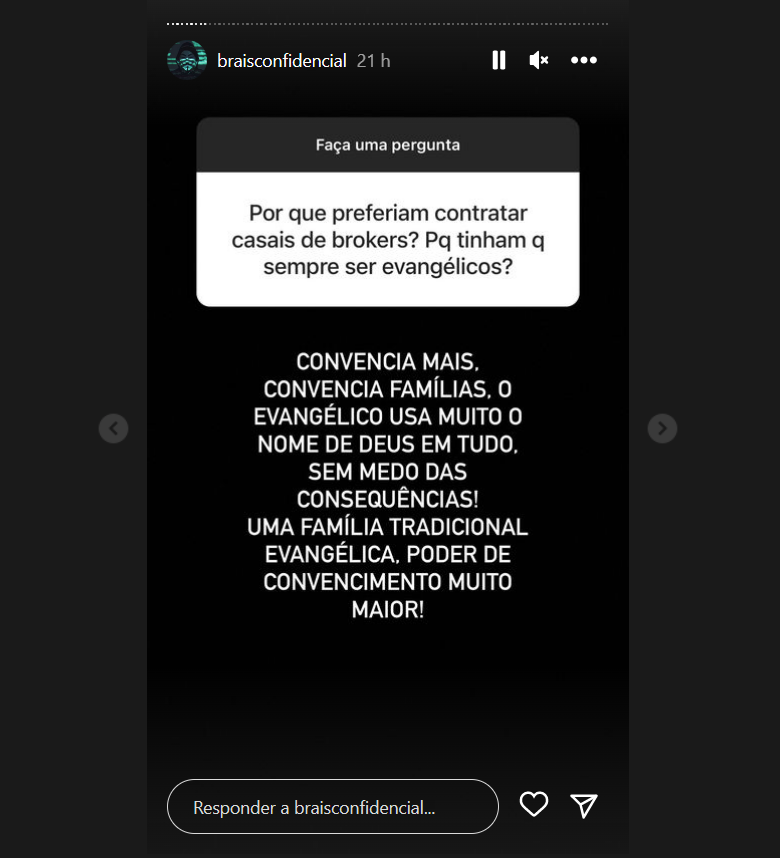Go to the previous story

coord(113,428)
